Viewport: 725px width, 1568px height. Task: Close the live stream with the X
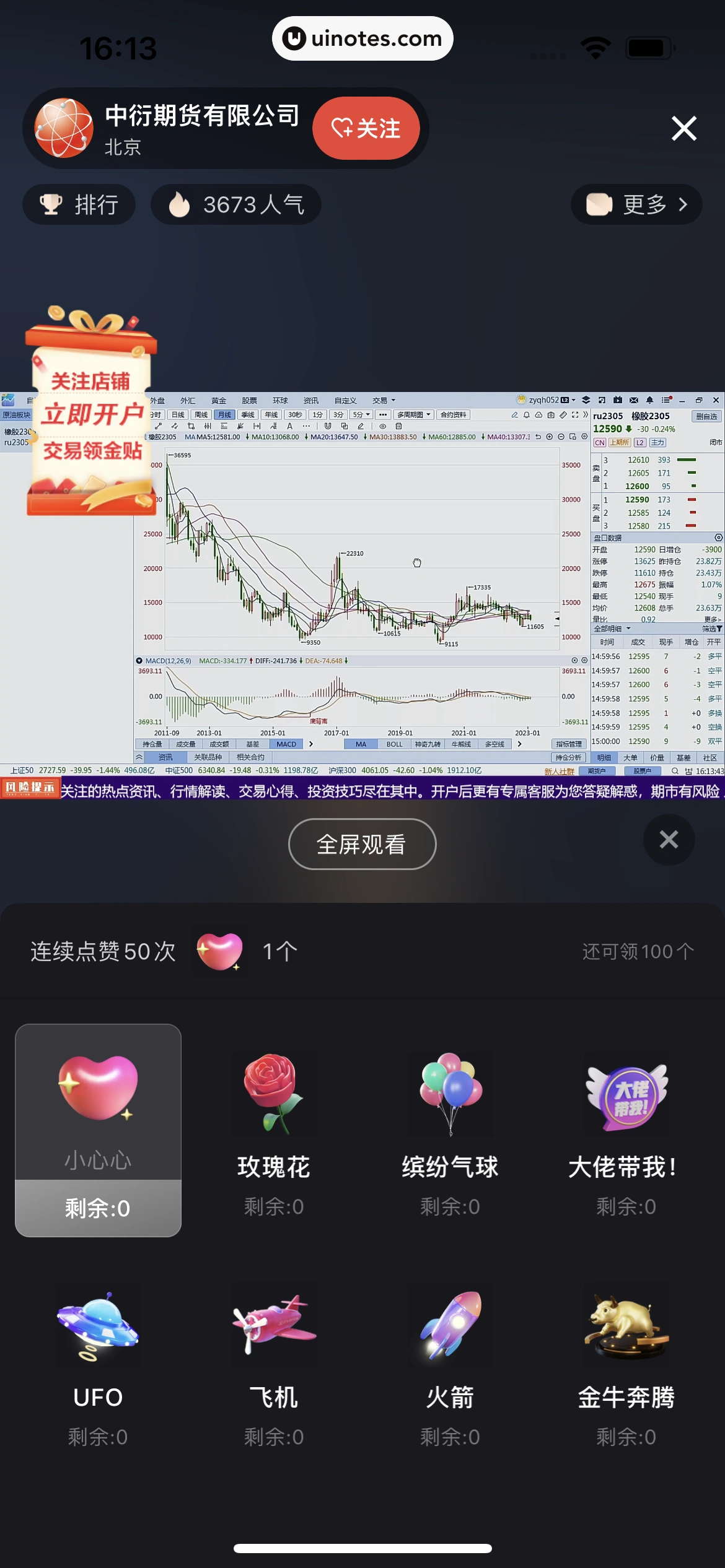point(683,128)
